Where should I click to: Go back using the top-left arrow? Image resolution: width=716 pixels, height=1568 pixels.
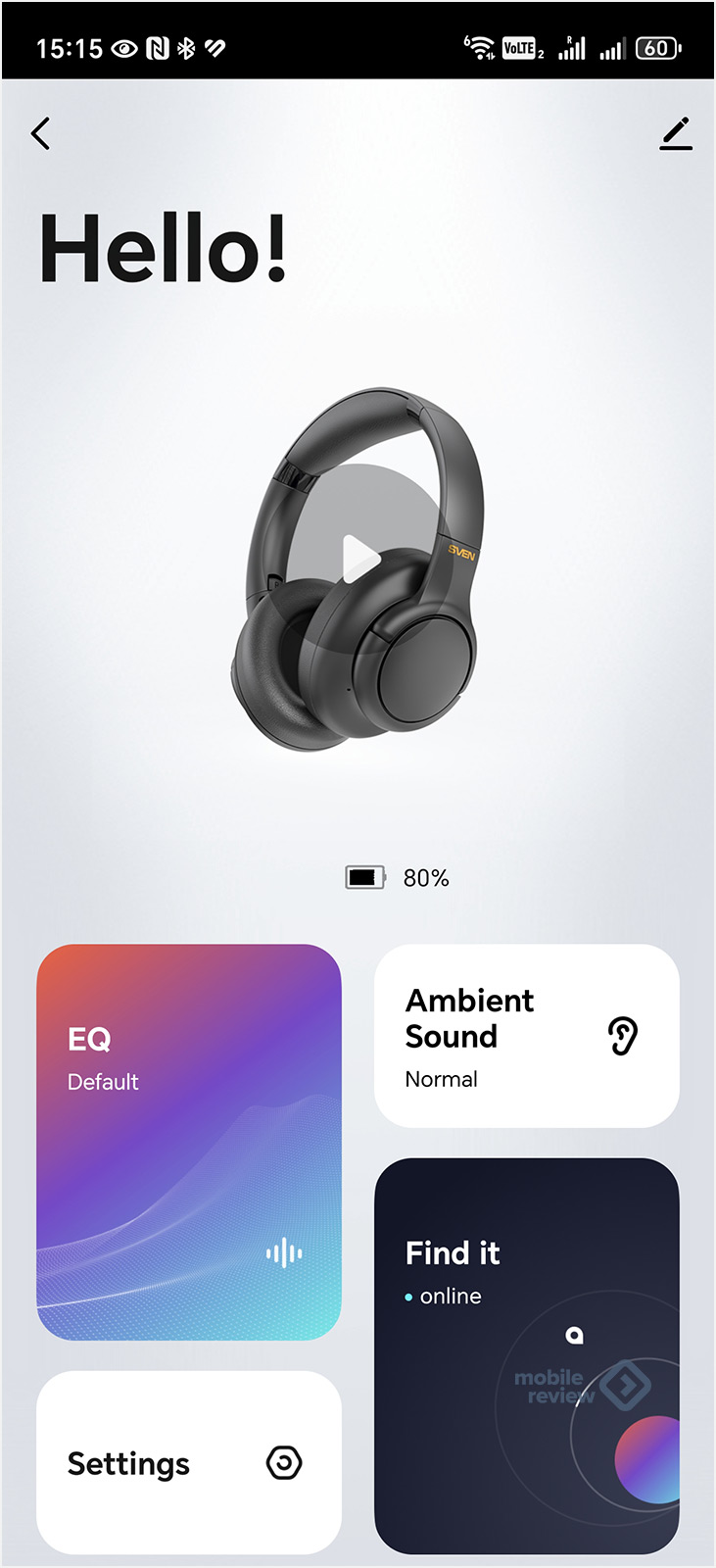click(x=40, y=133)
